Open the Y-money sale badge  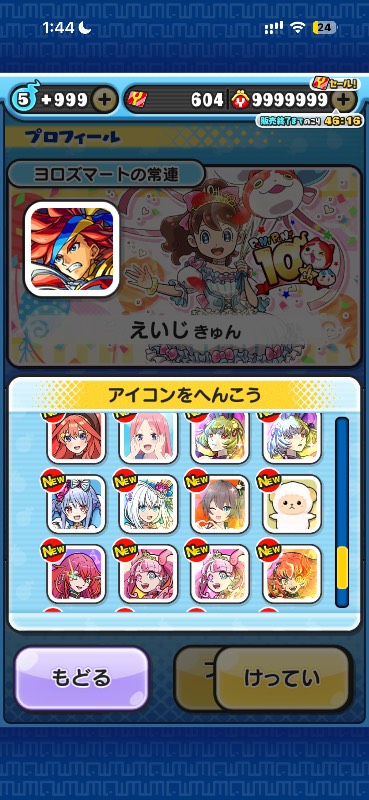coord(334,84)
